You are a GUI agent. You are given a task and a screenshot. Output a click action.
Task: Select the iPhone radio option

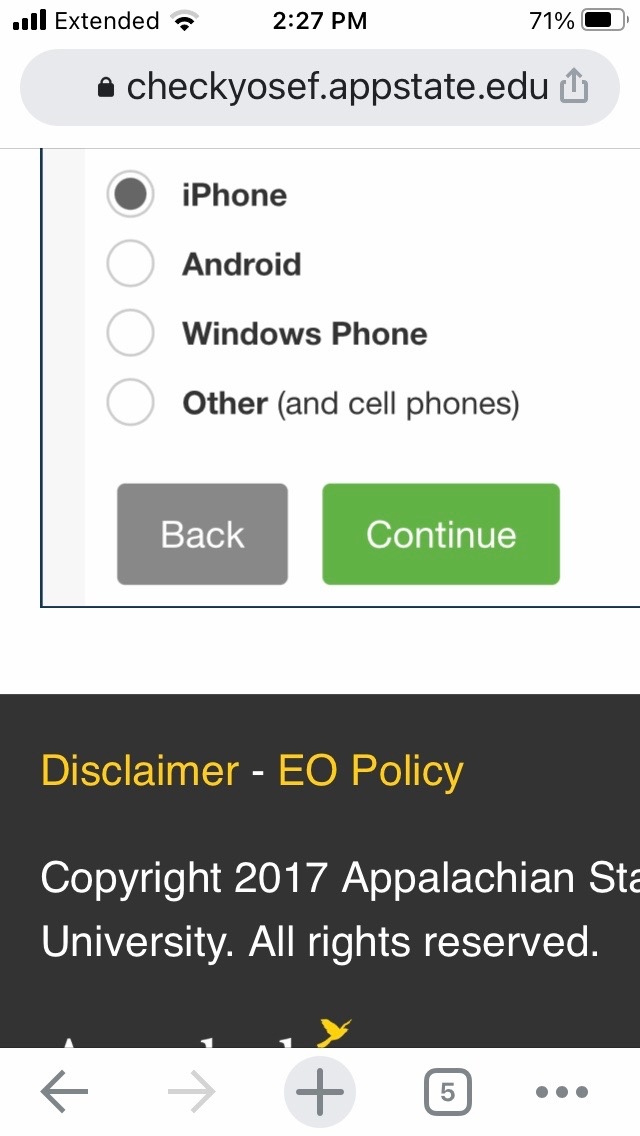coord(130,194)
